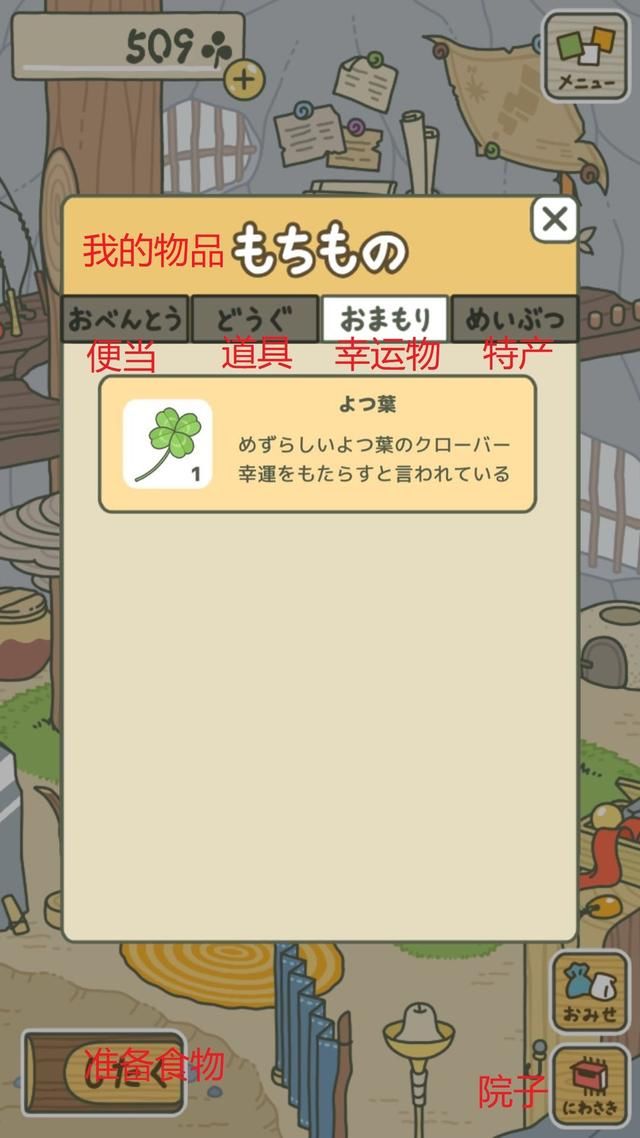640x1138 pixels.
Task: Go to the にわさき garden
Action: click(x=589, y=1086)
